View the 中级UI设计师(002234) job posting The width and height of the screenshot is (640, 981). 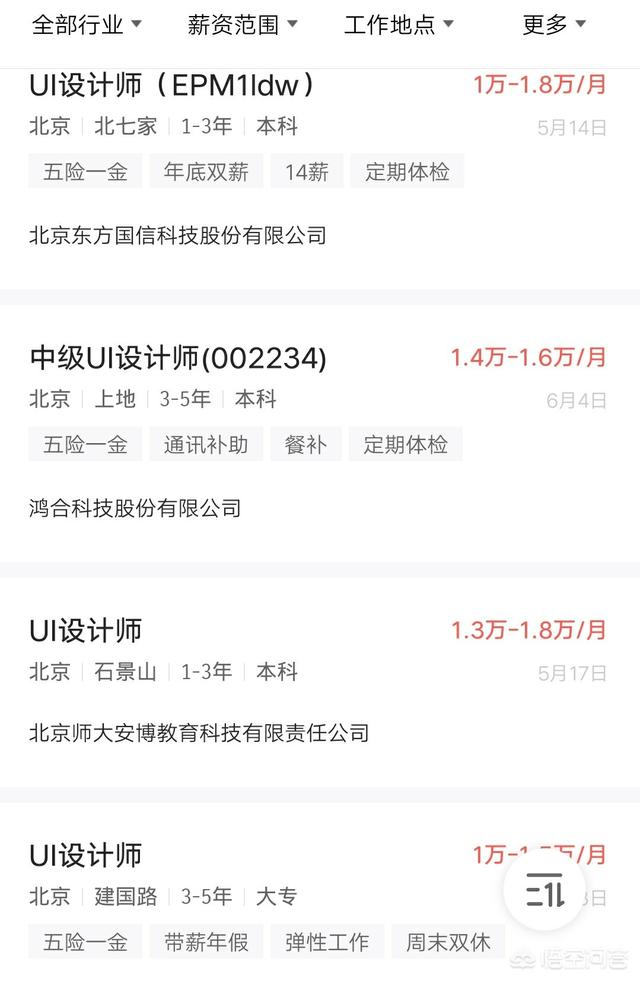coord(179,358)
